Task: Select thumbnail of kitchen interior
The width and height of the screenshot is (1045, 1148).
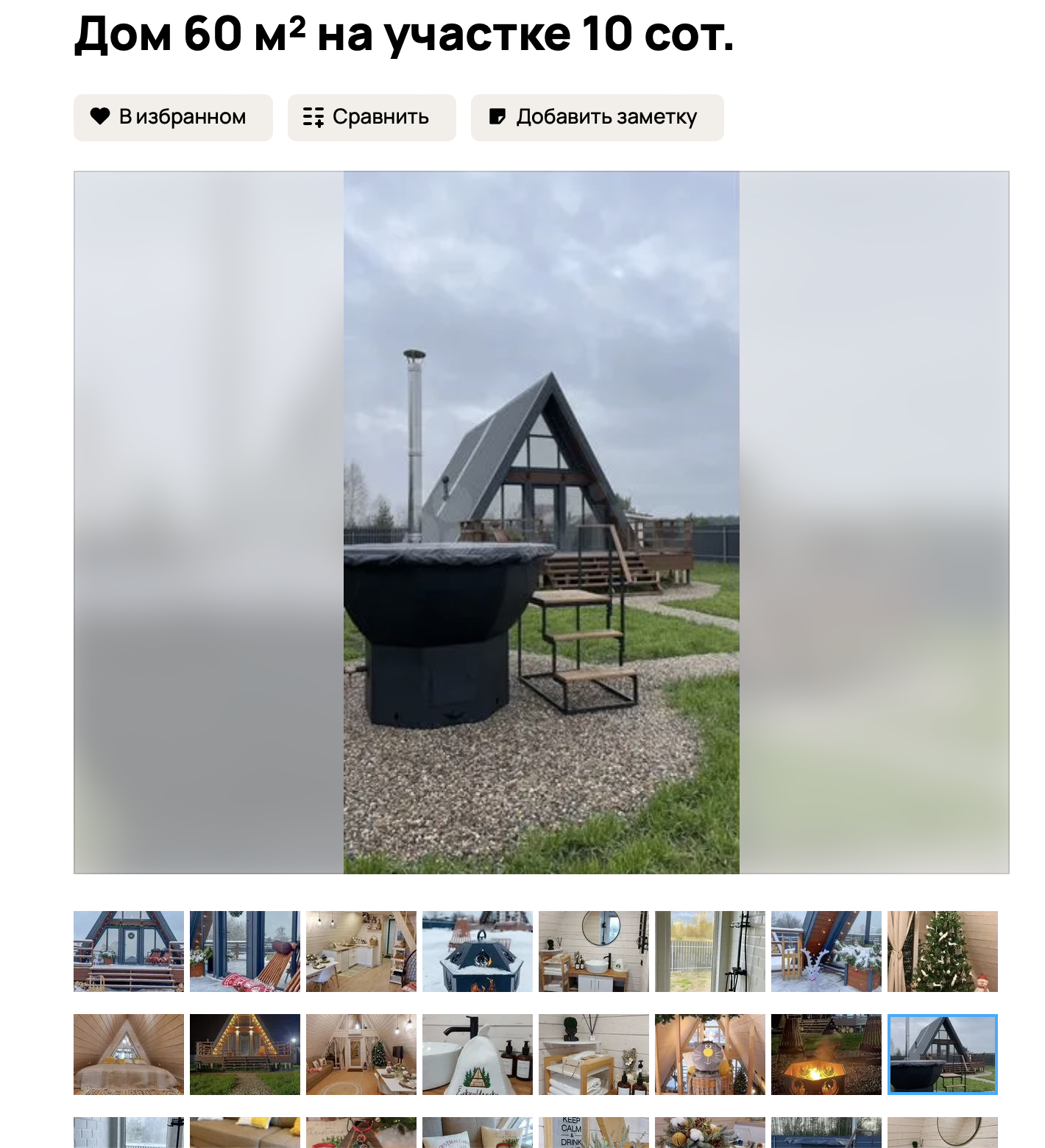Action: pyautogui.click(x=361, y=951)
